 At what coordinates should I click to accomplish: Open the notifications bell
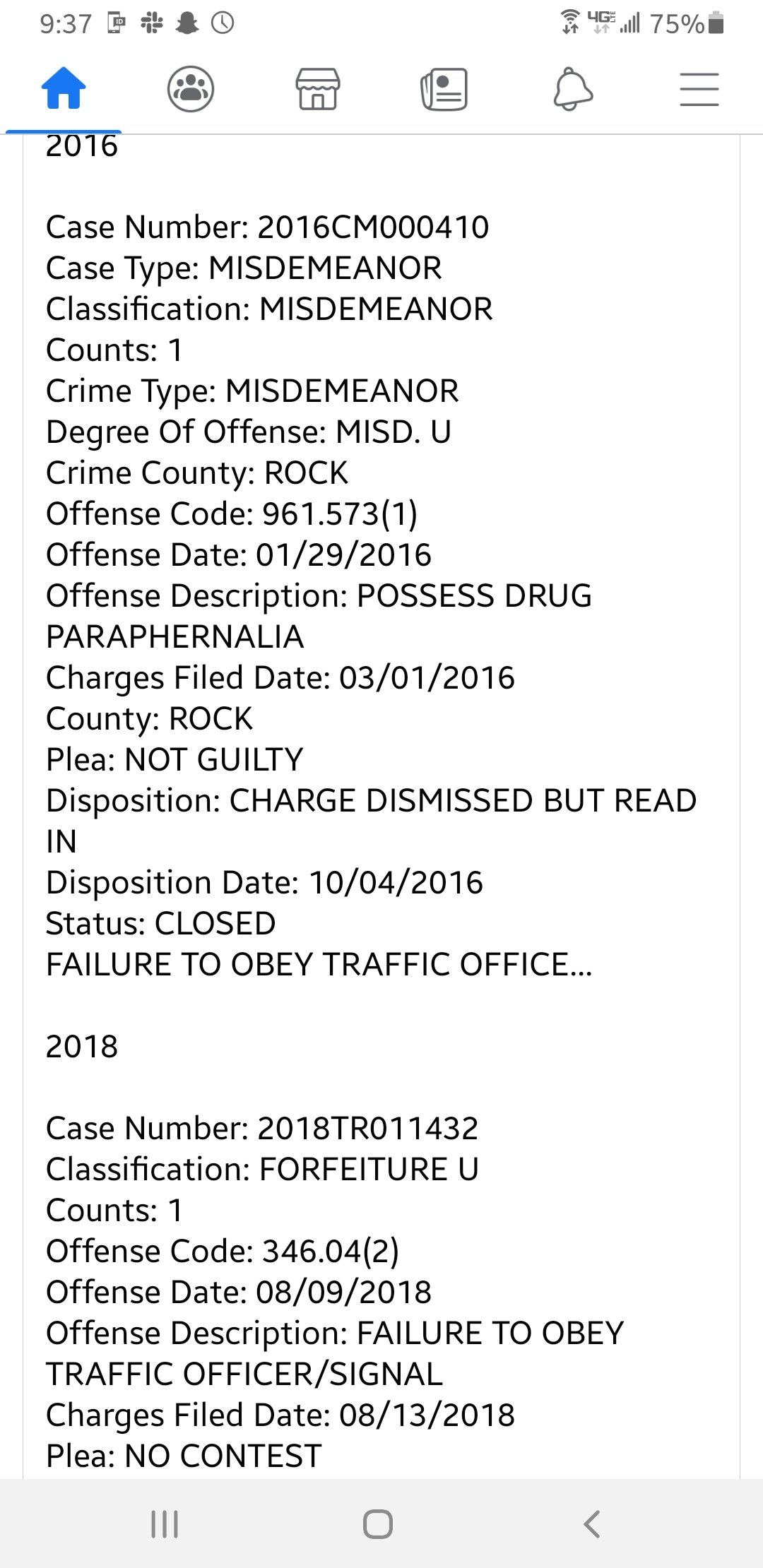tap(572, 89)
